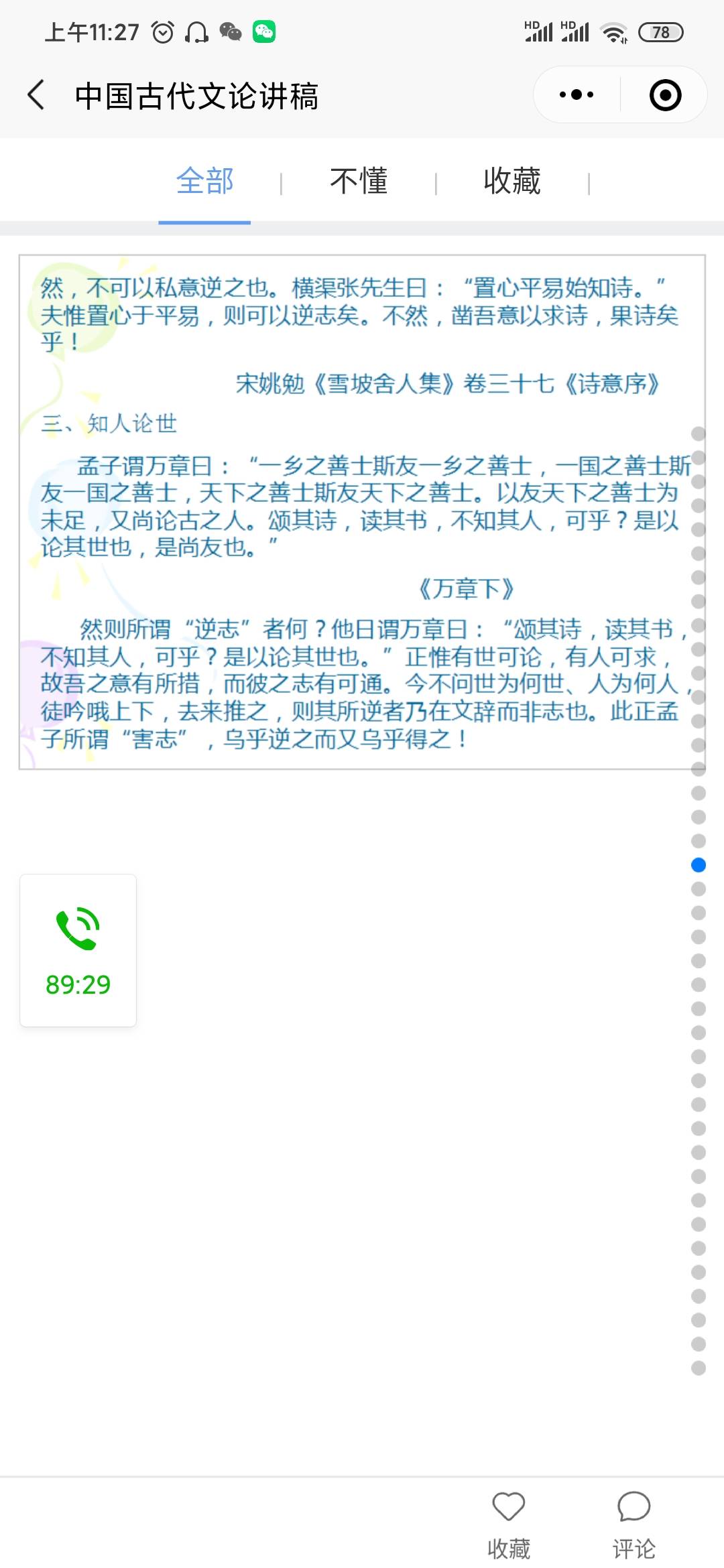
Task: Switch to the 全部 tab
Action: click(x=204, y=182)
